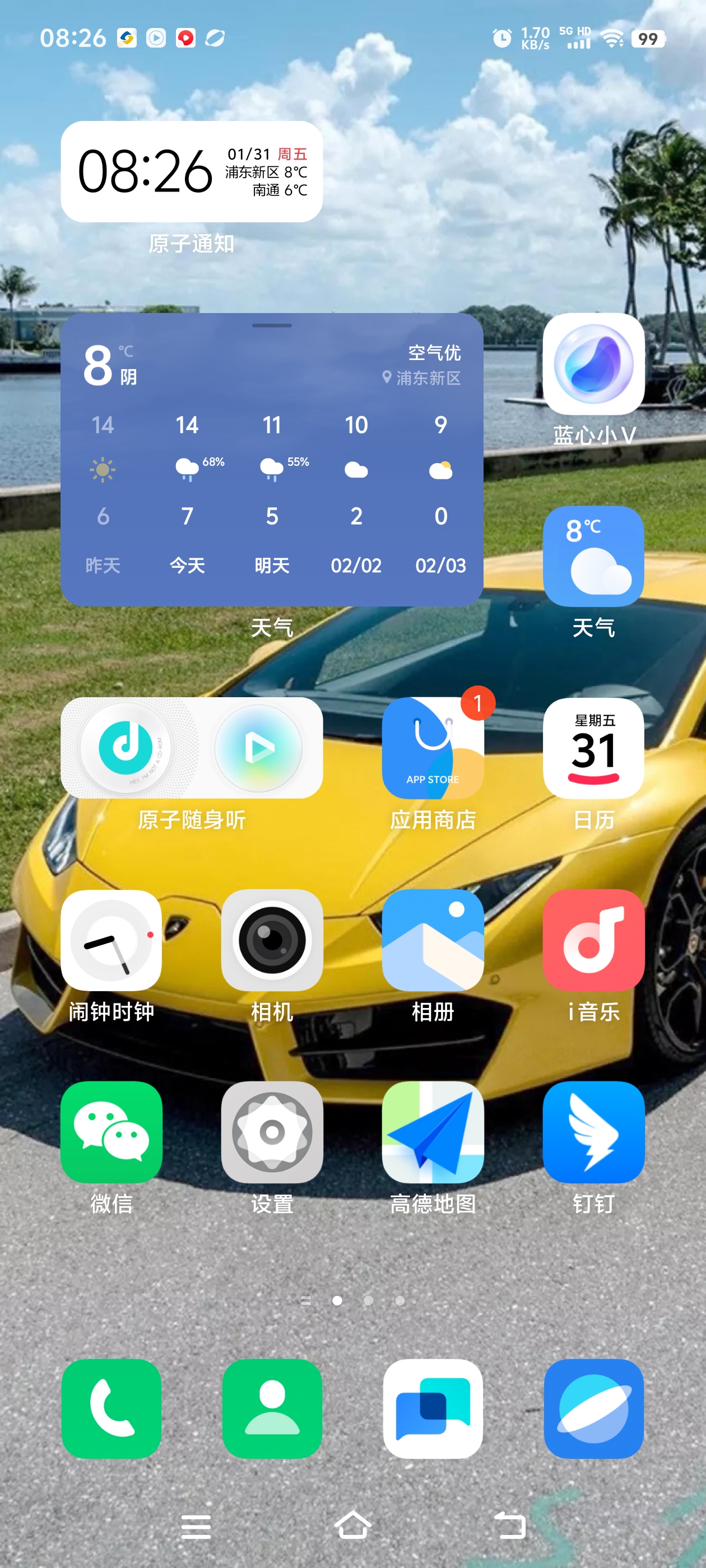Open 应用商店 App Store
The image size is (706, 1568).
pos(433,748)
